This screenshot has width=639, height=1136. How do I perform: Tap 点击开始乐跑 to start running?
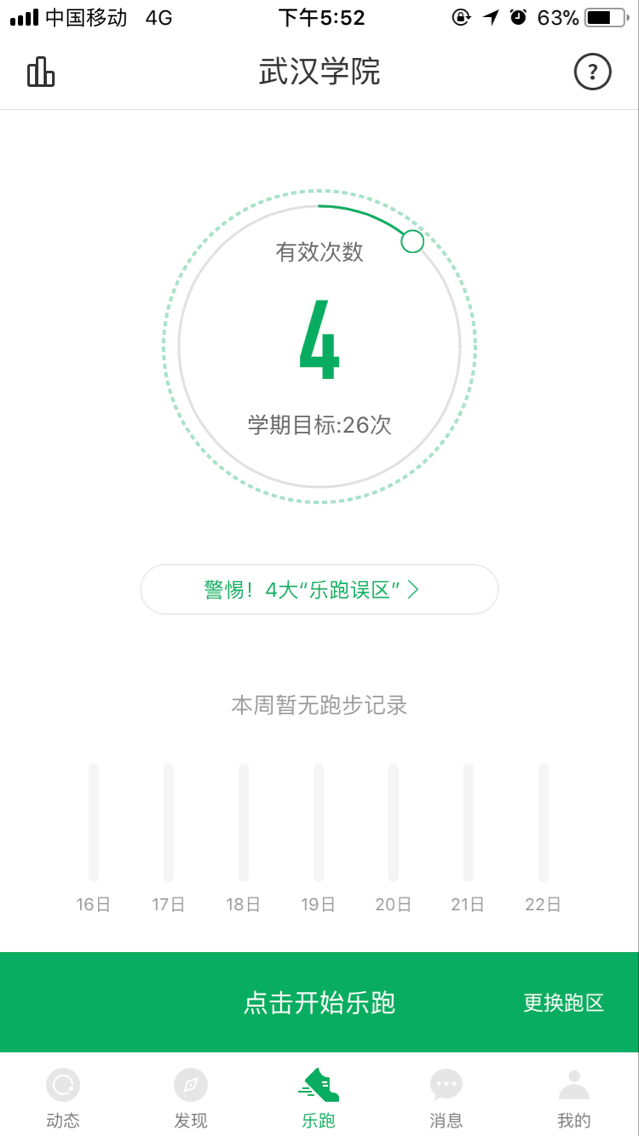tap(319, 1003)
